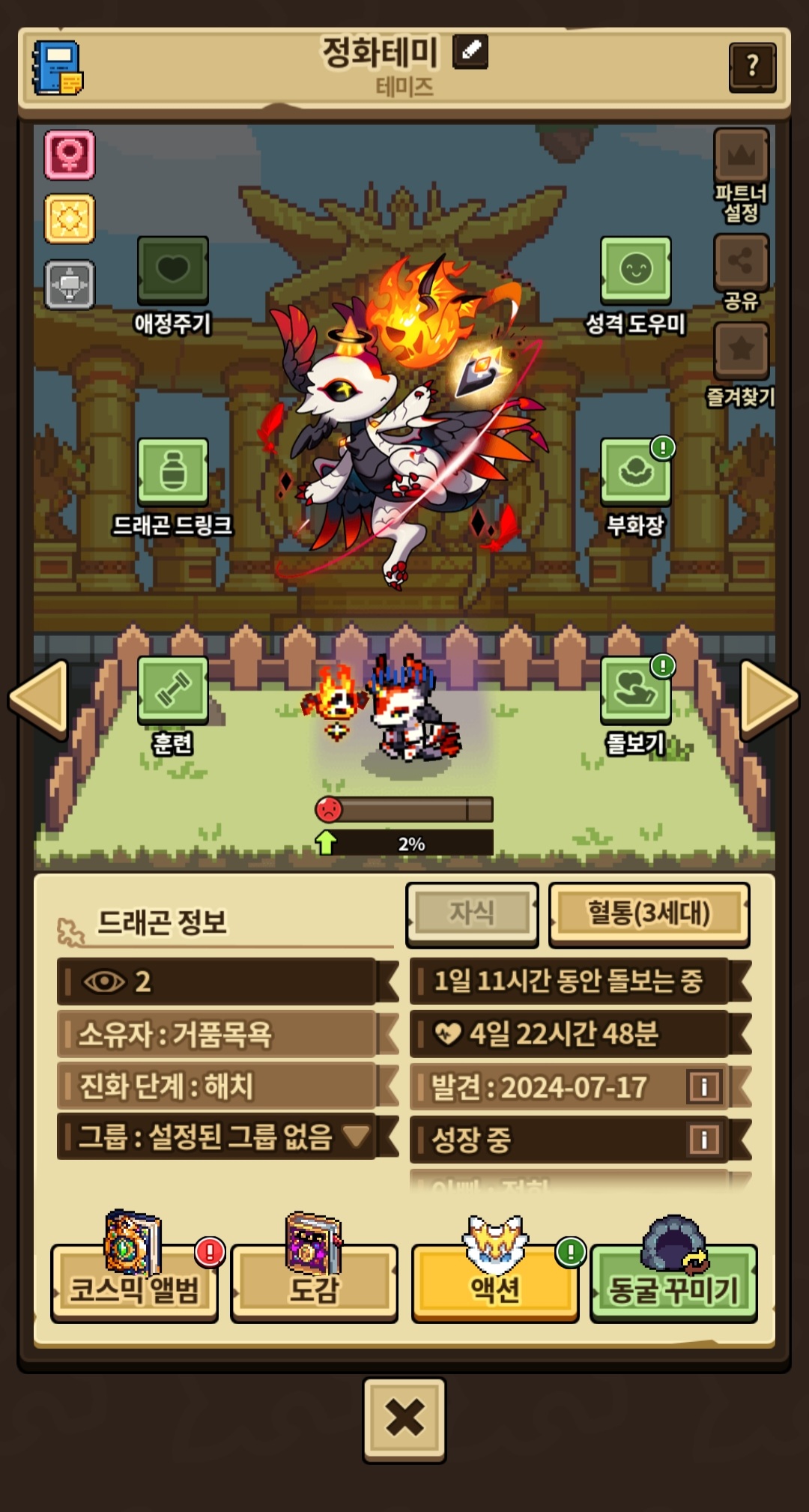Go to the 부화장 hatchery
Screen dimensions: 809x1512
point(635,472)
